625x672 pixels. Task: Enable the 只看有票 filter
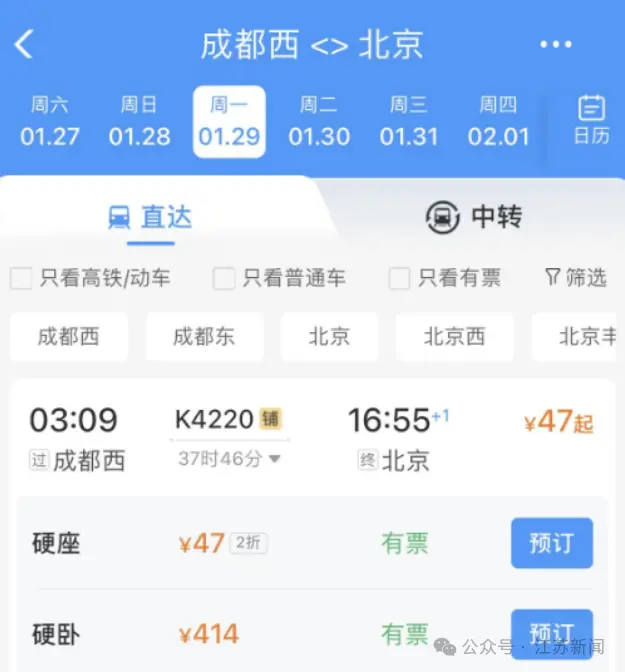pos(399,278)
